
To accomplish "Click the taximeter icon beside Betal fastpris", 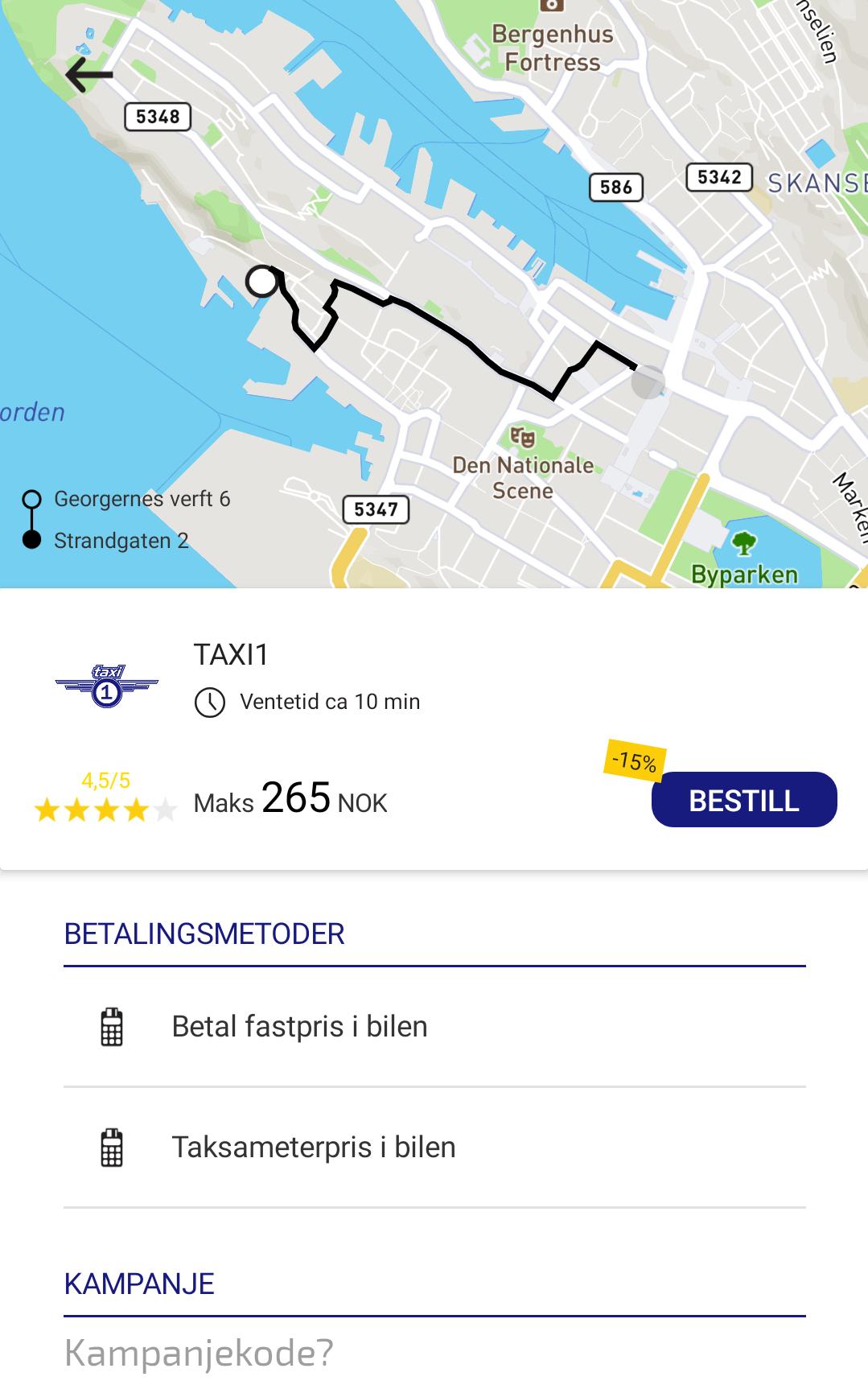I will 113,1025.
